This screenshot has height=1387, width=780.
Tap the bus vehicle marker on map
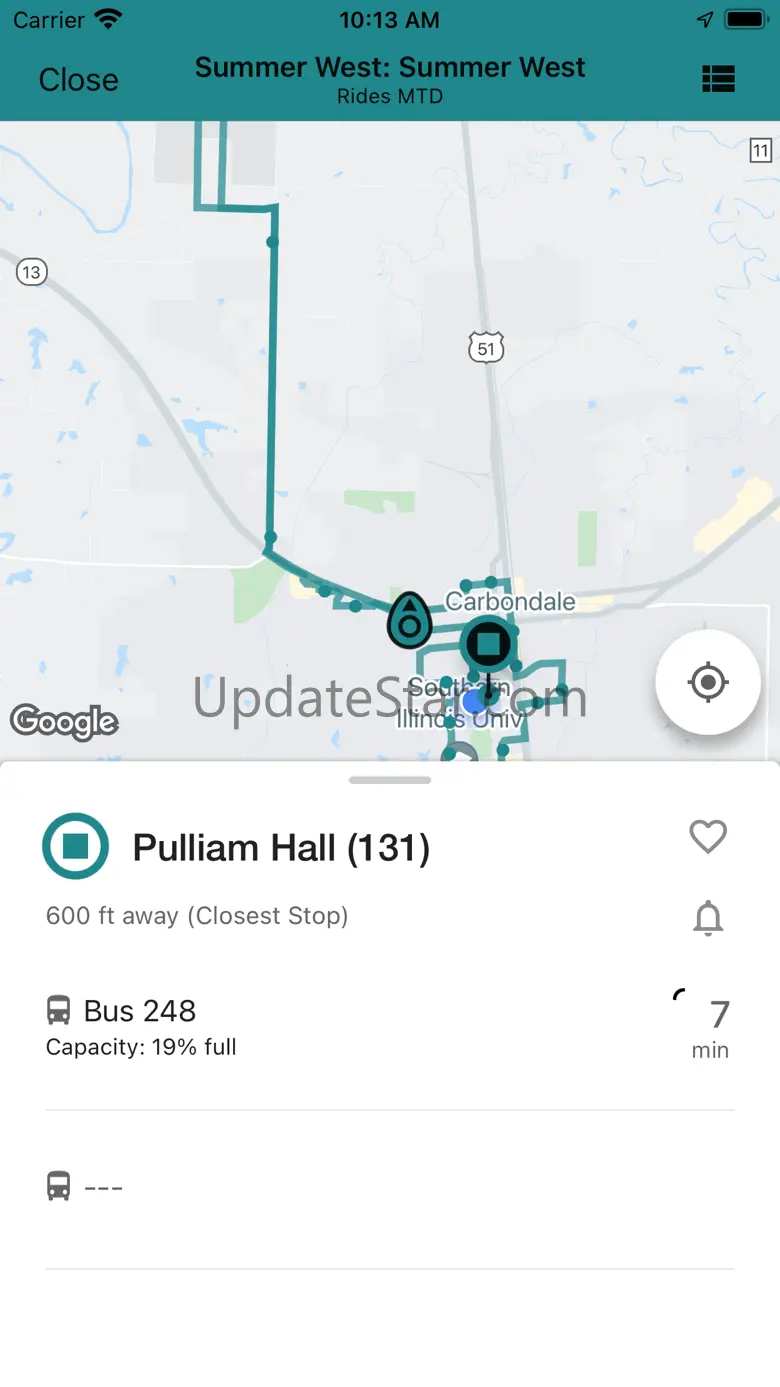point(409,620)
